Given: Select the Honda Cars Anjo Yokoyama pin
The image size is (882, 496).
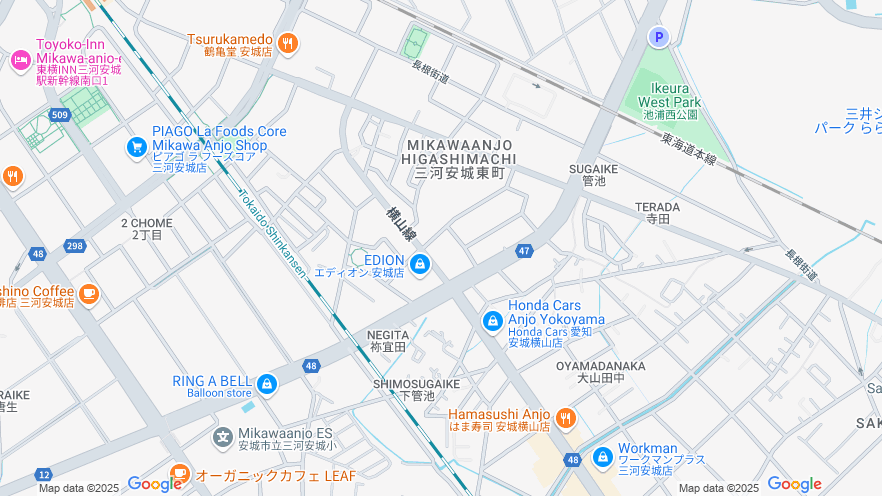Looking at the screenshot, I should [x=492, y=321].
